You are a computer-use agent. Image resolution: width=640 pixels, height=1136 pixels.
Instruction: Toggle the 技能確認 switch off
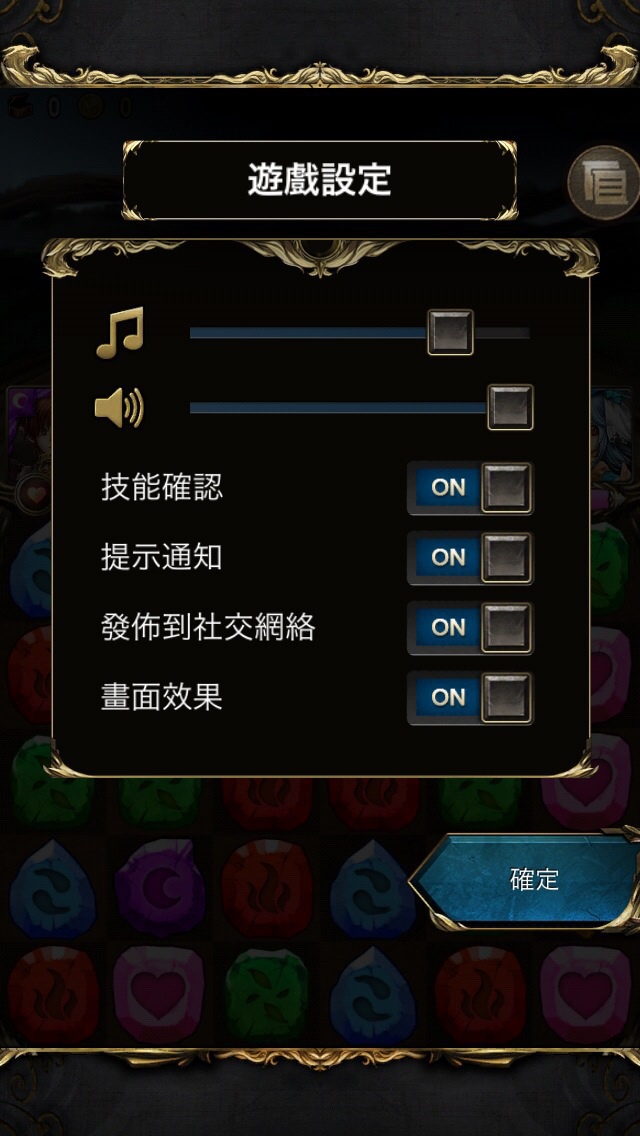pyautogui.click(x=470, y=488)
